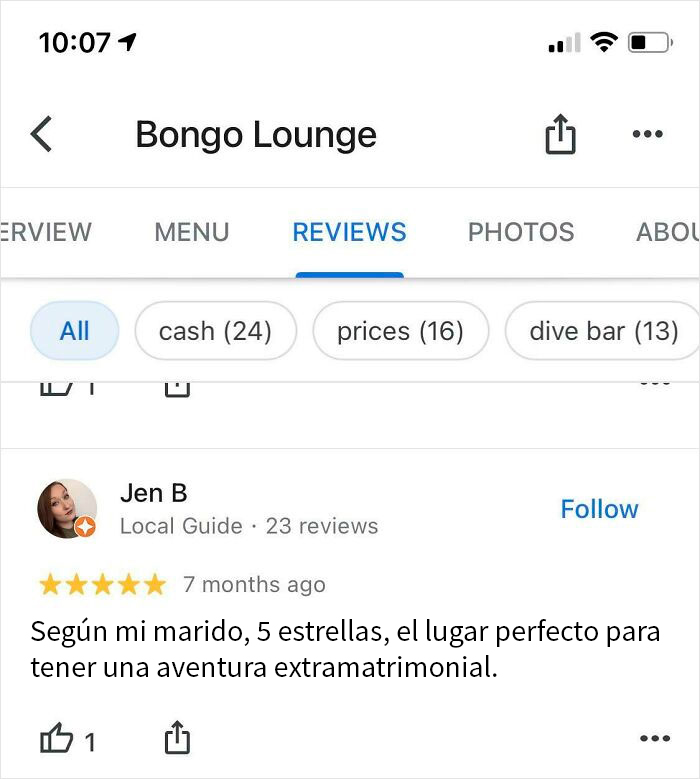The width and height of the screenshot is (700, 779).
Task: Share Jen B's review
Action: [x=176, y=740]
